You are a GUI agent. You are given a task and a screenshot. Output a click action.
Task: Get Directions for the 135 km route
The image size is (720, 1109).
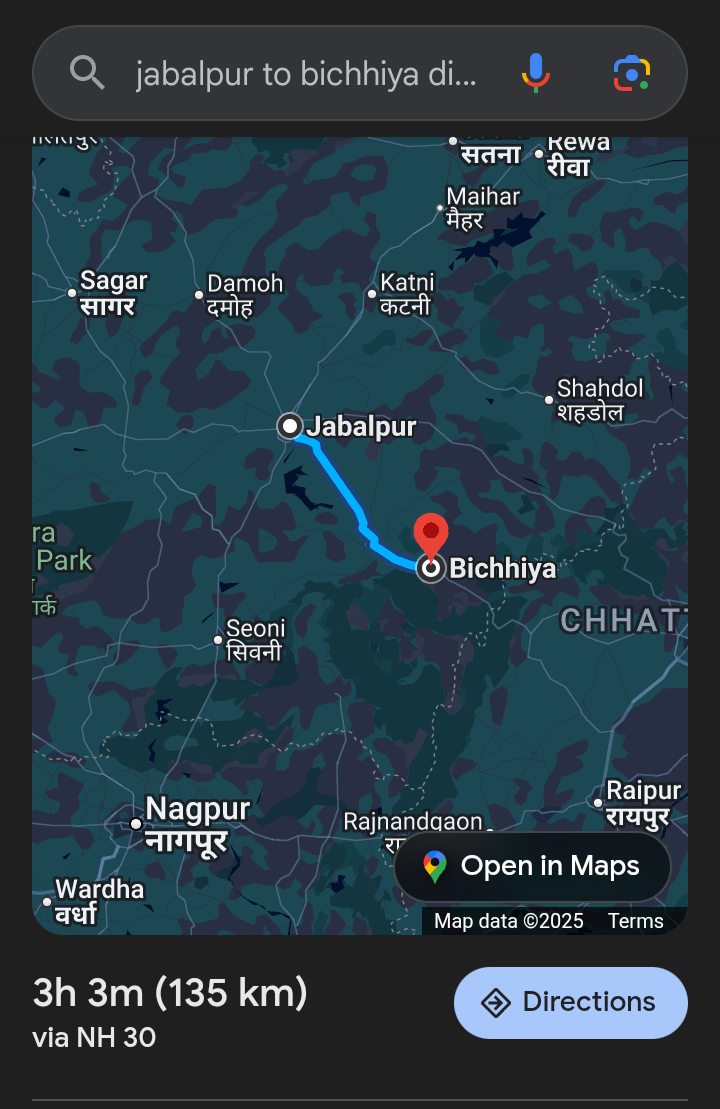[x=571, y=1002]
